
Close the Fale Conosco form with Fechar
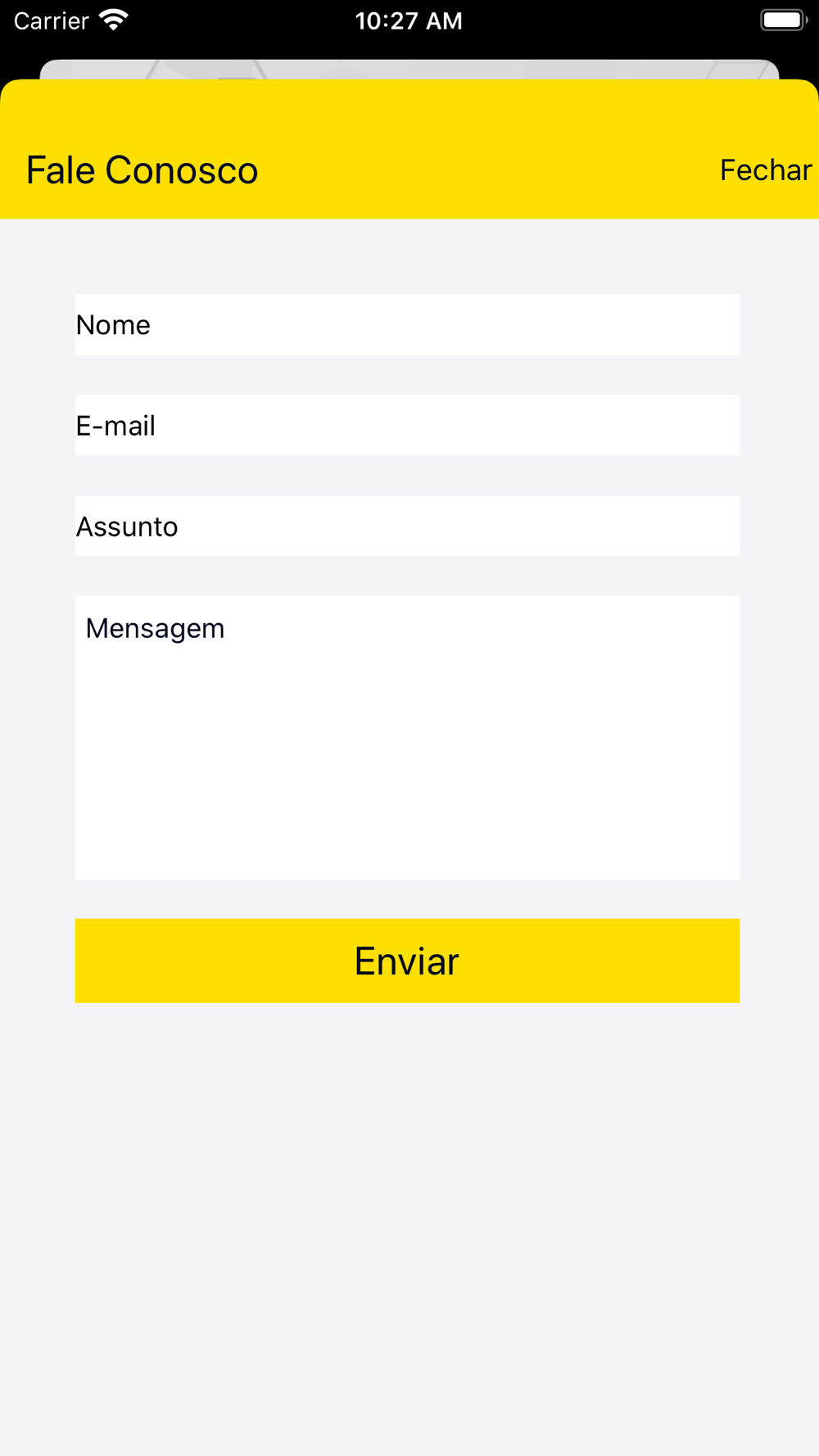[x=766, y=170]
